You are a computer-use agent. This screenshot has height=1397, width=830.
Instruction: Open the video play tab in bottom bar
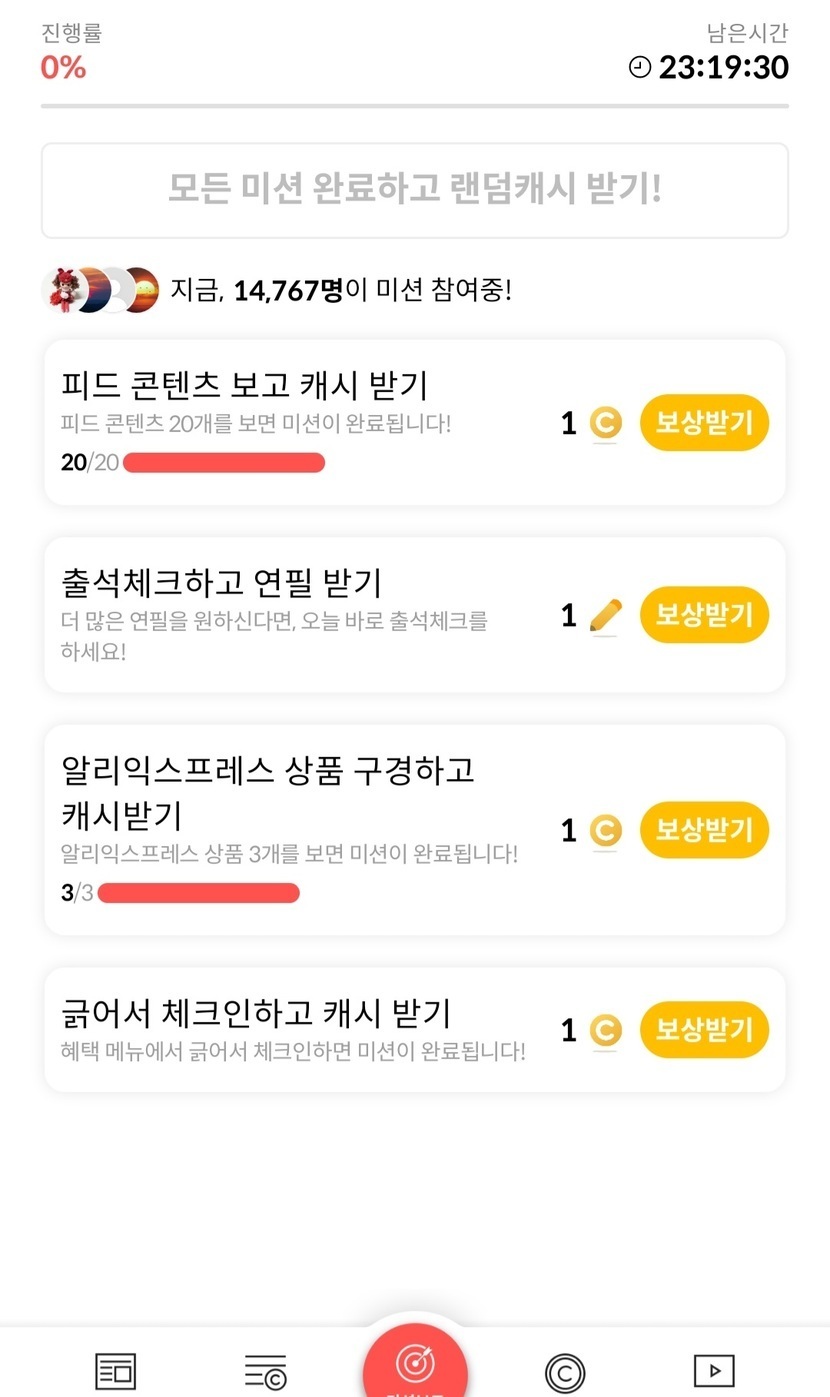pos(714,1370)
